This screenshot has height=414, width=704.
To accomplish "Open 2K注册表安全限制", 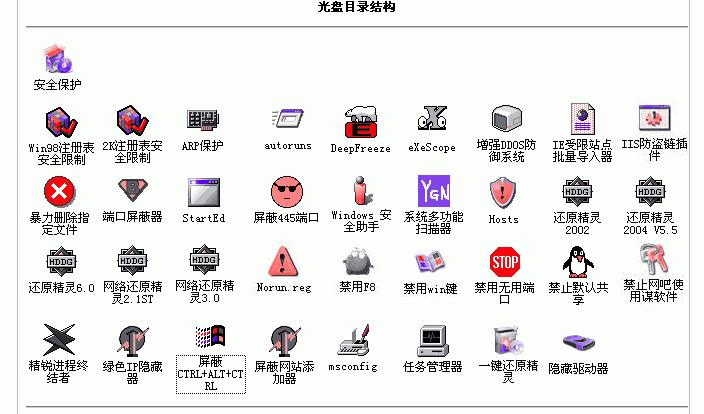I will pyautogui.click(x=132, y=122).
